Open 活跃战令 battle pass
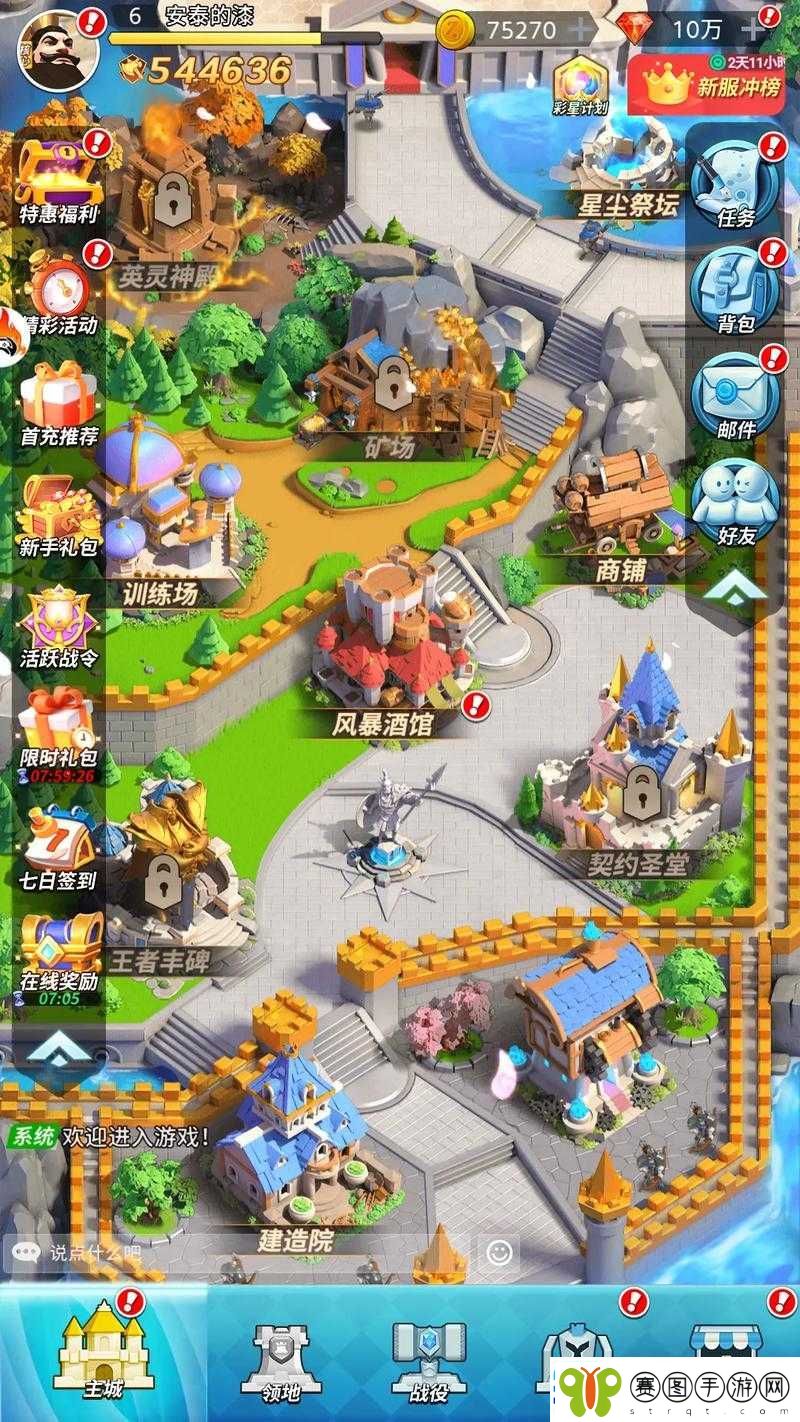 coord(60,625)
